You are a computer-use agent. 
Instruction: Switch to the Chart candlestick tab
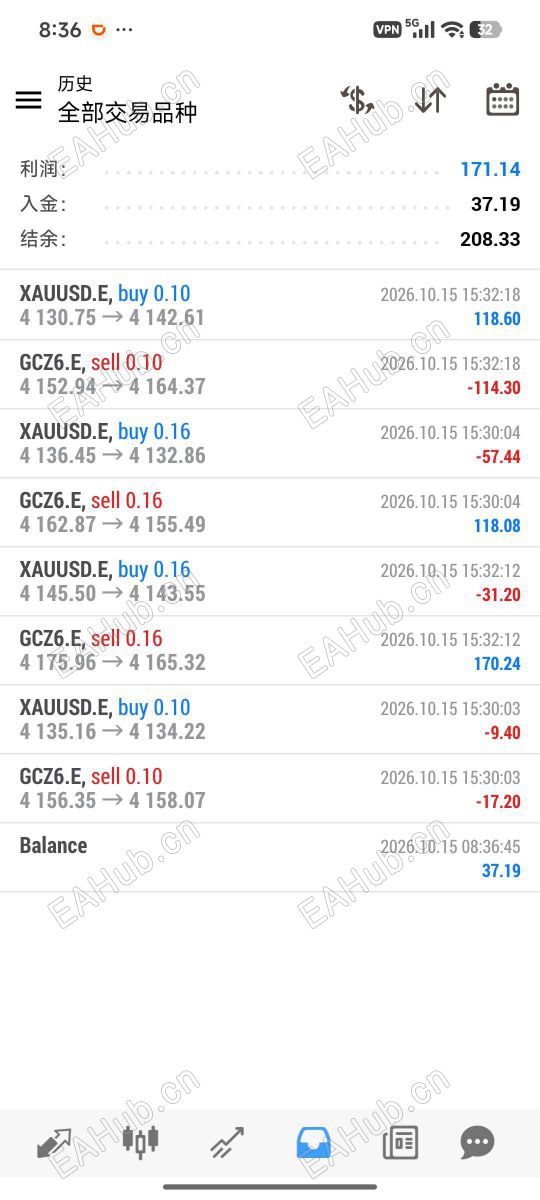[x=140, y=1140]
